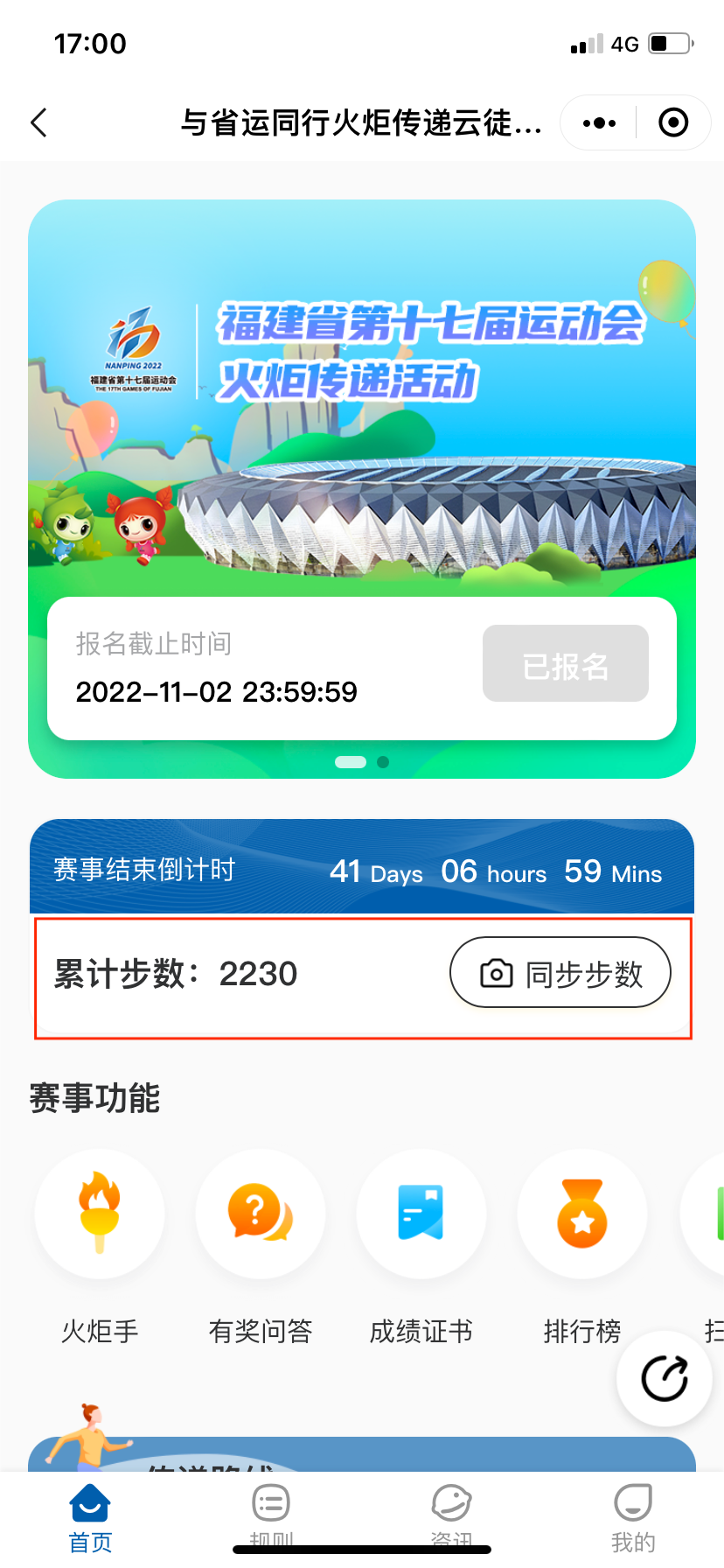Open the mini program more options menu
Image resolution: width=724 pixels, height=1568 pixels.
coord(599,123)
